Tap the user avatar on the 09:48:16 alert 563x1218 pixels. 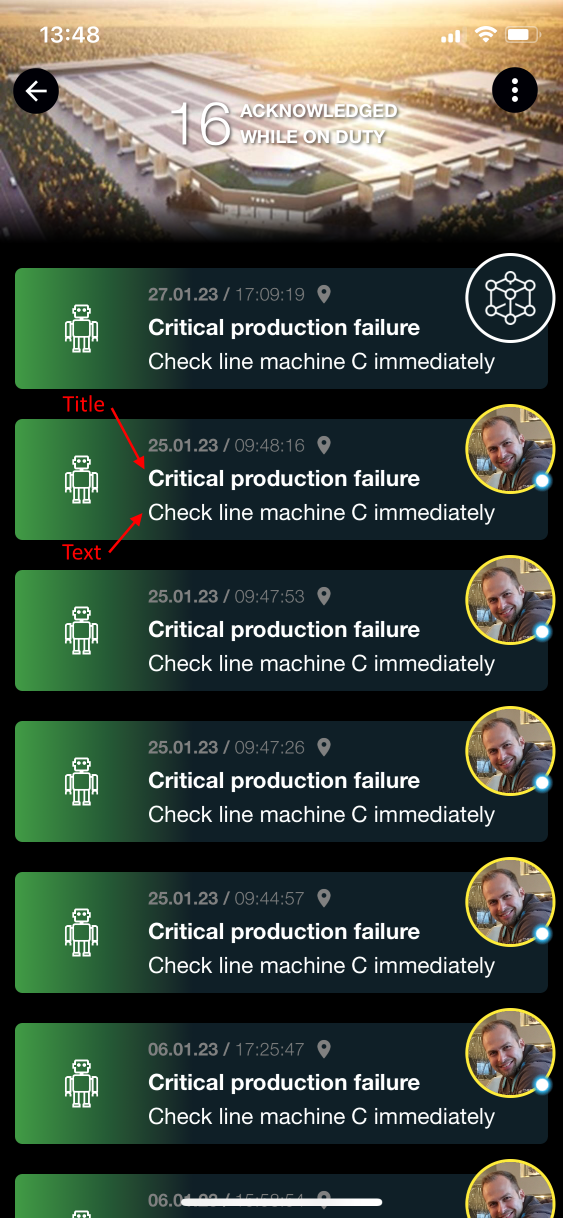tap(510, 449)
